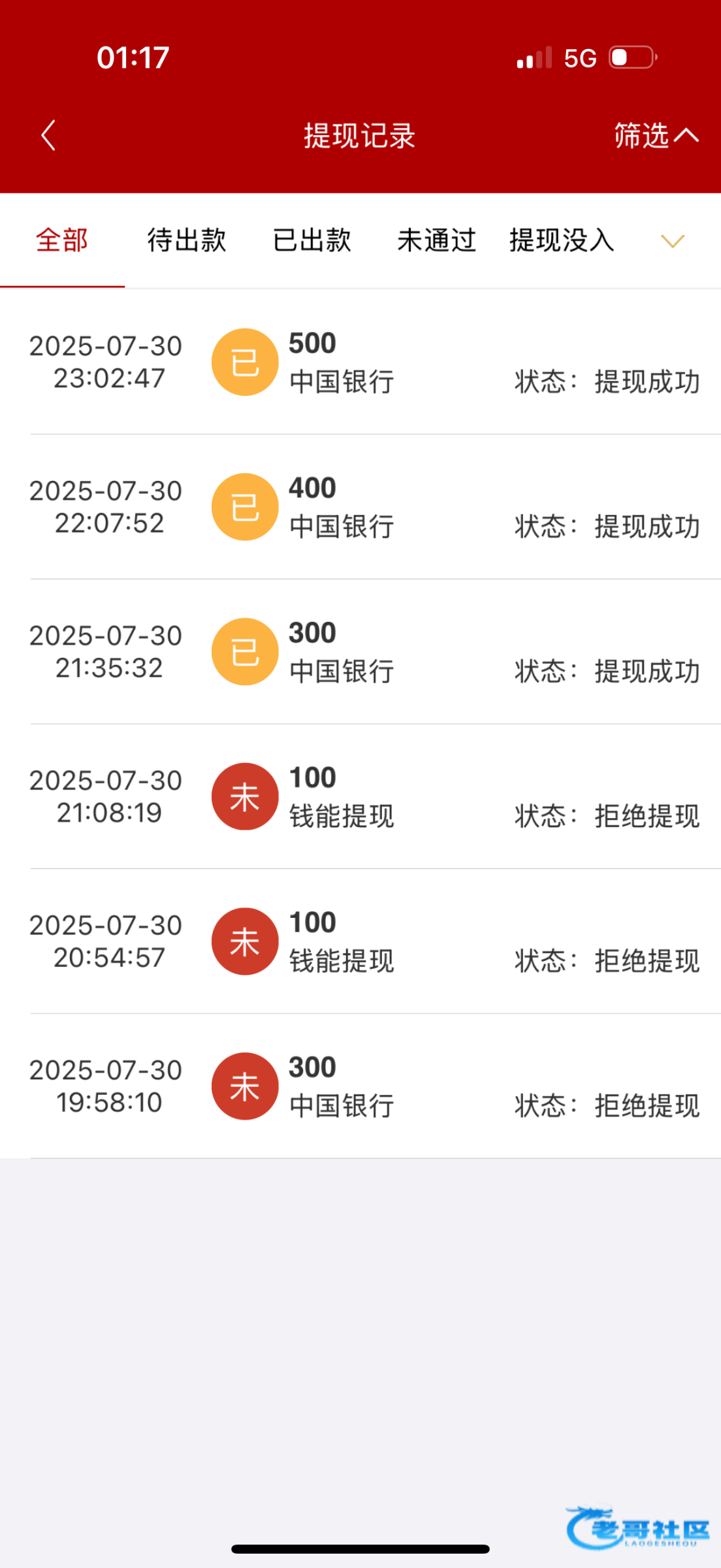Show the 未通过 withdrawals tab
The image size is (721, 1568).
(x=436, y=240)
